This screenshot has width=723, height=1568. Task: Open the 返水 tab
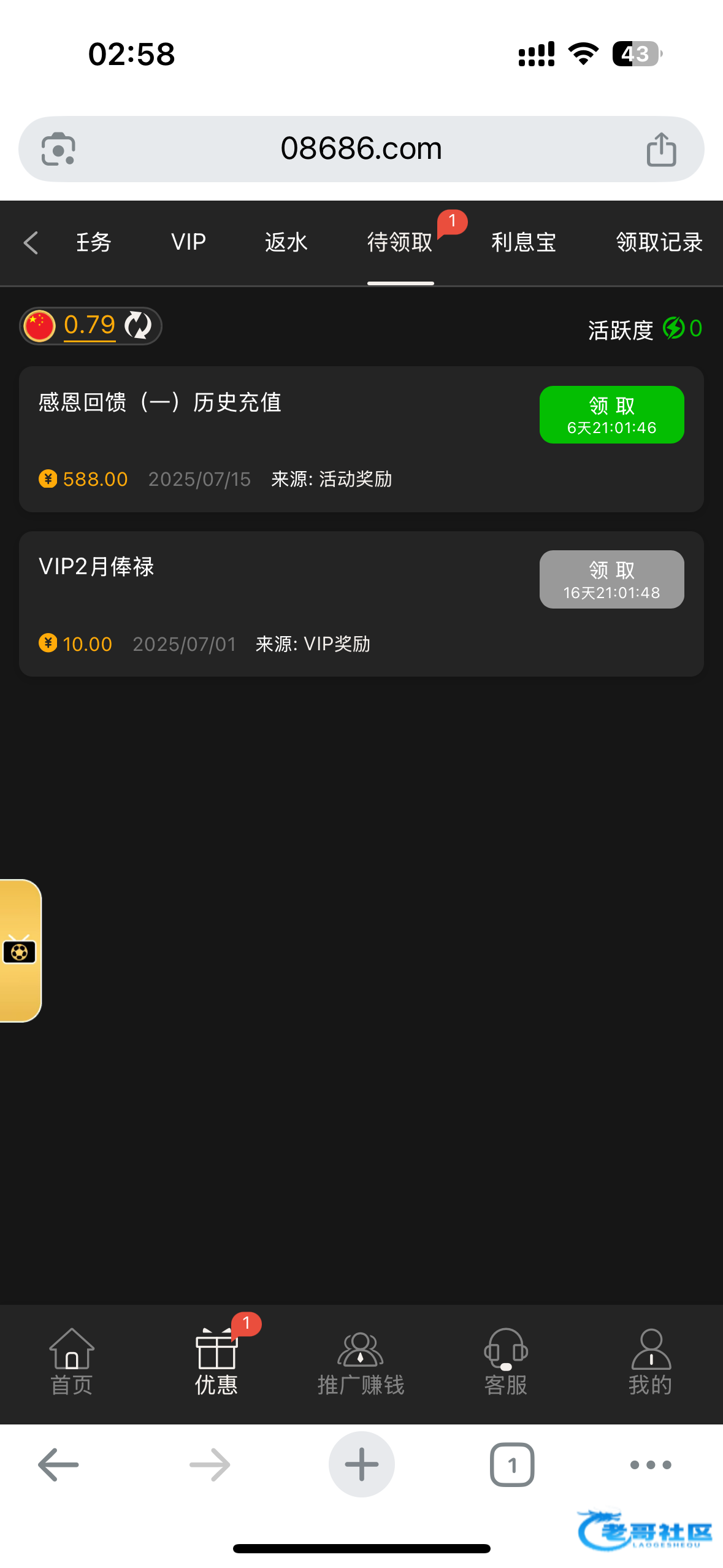click(286, 243)
